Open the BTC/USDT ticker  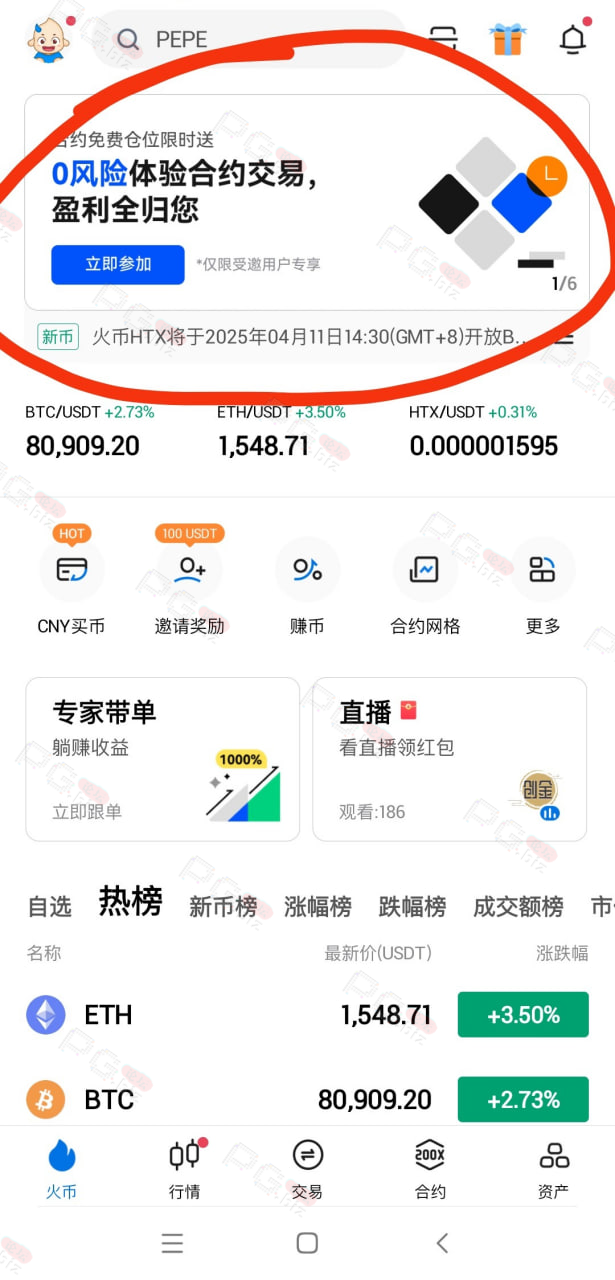pyautogui.click(x=90, y=432)
